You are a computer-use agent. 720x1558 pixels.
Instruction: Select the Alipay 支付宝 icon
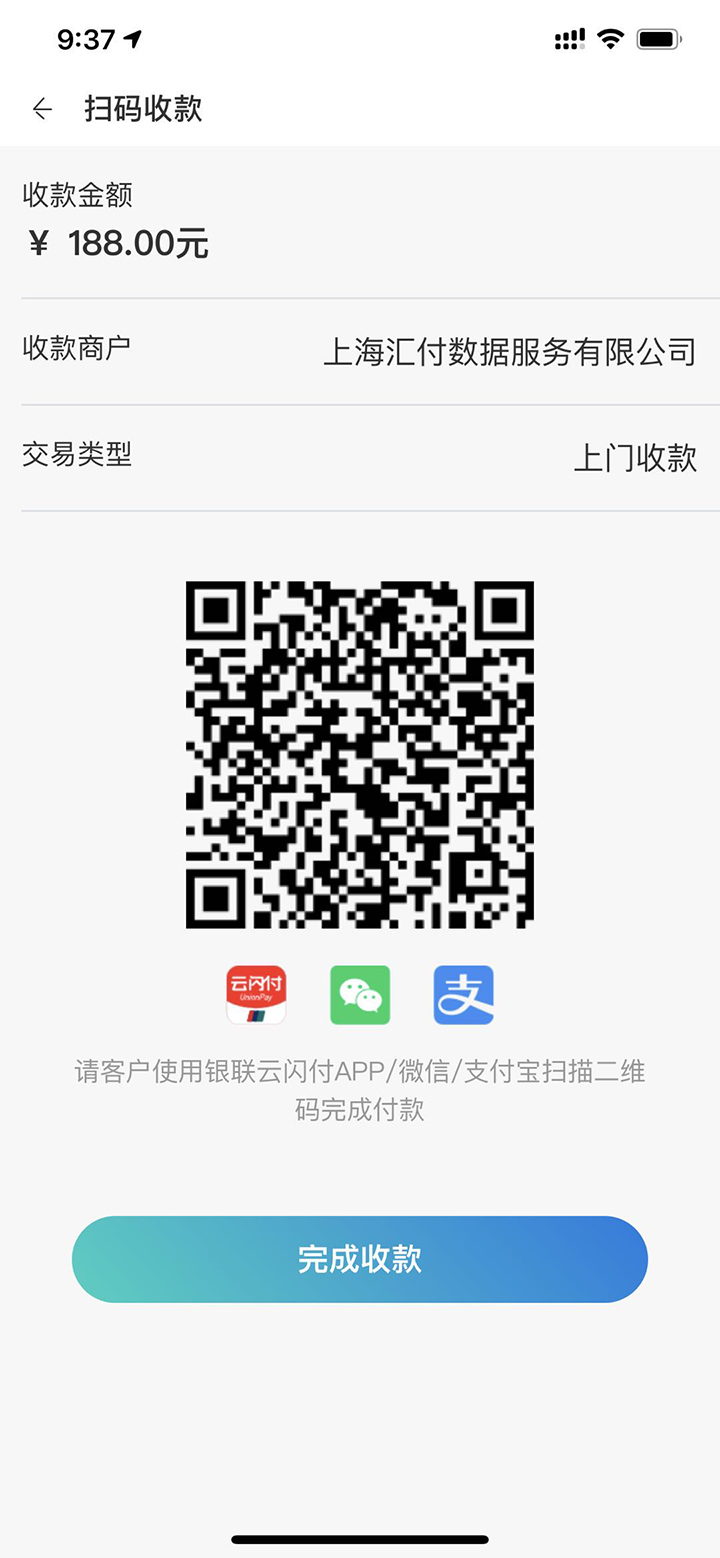pyautogui.click(x=463, y=995)
